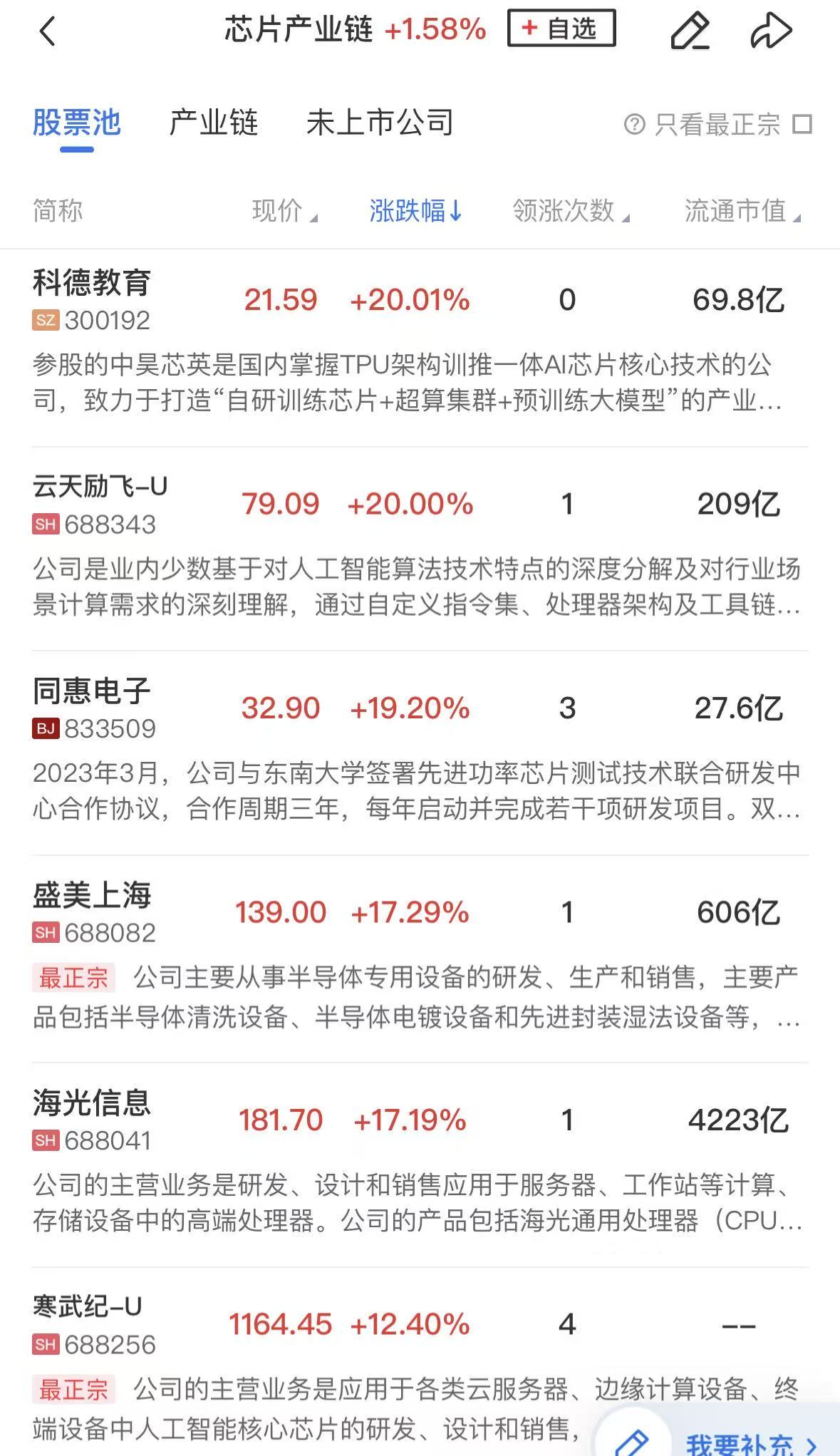Share this 芯片产业链 page
The image size is (840, 1456).
coord(771,31)
